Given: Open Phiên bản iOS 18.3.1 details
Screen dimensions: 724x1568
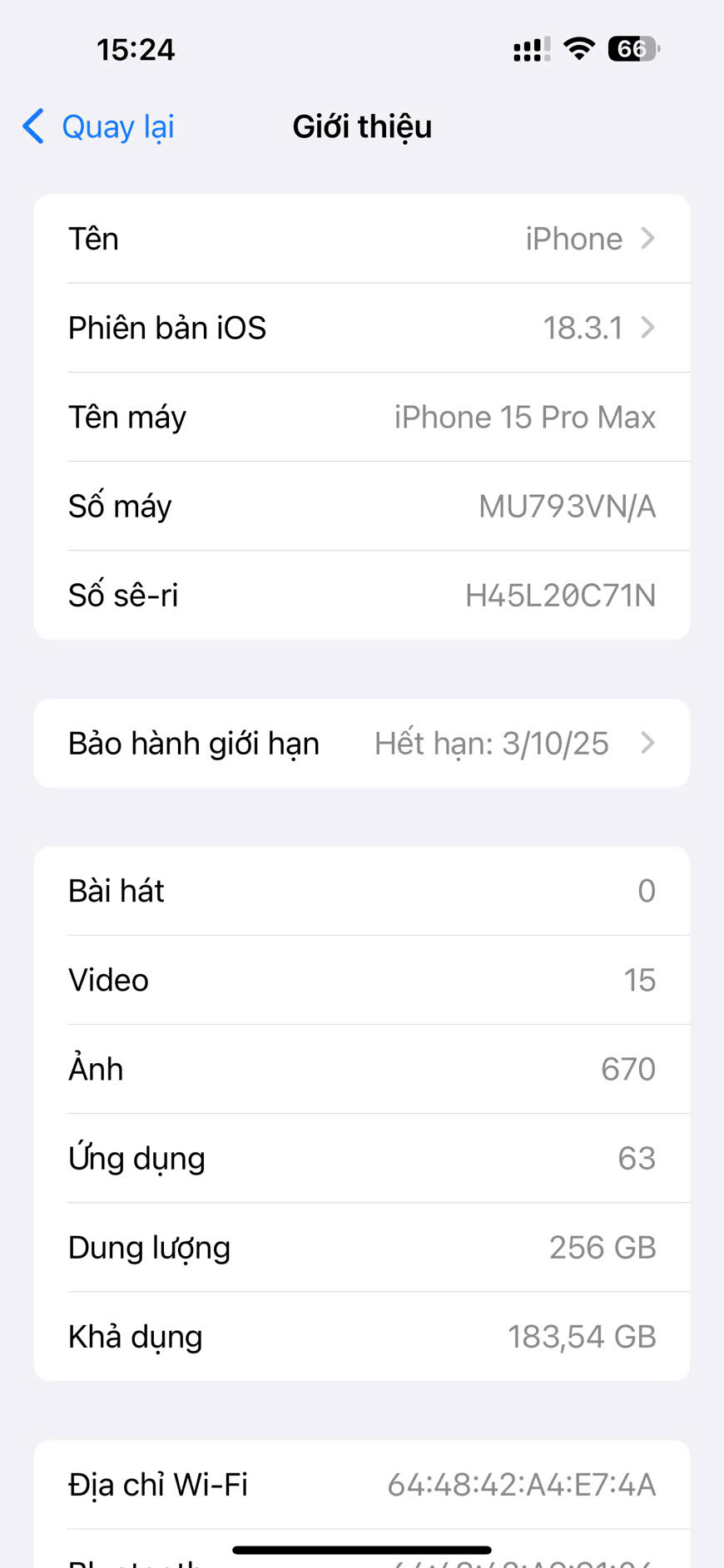Looking at the screenshot, I should tap(362, 329).
